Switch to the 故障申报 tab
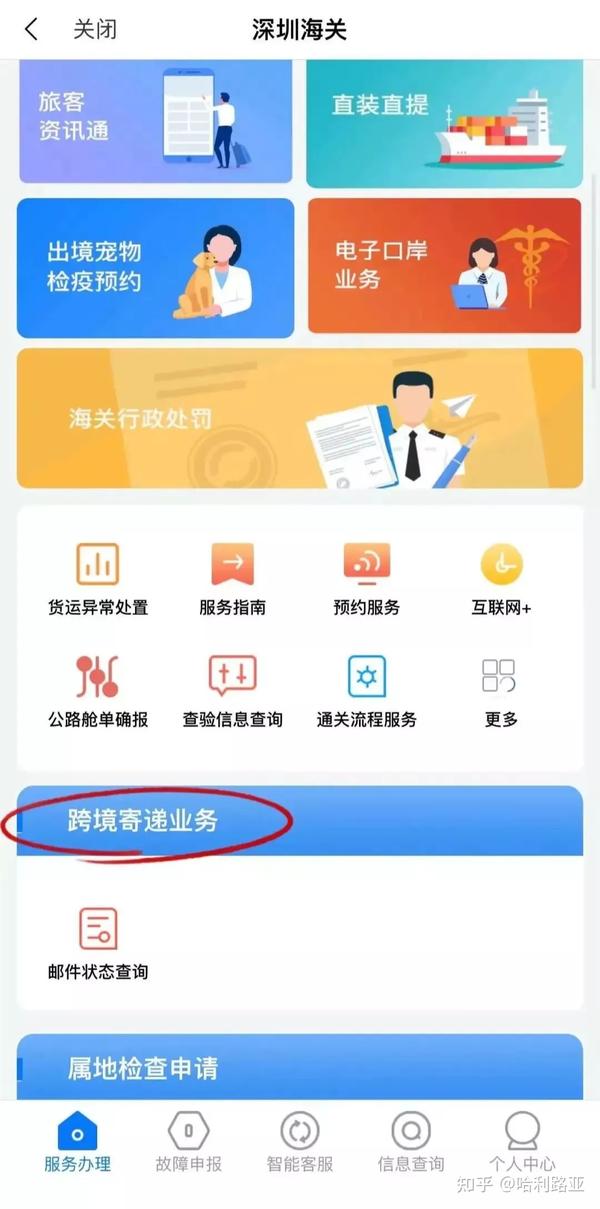The height and width of the screenshot is (1209, 600). point(188,1142)
